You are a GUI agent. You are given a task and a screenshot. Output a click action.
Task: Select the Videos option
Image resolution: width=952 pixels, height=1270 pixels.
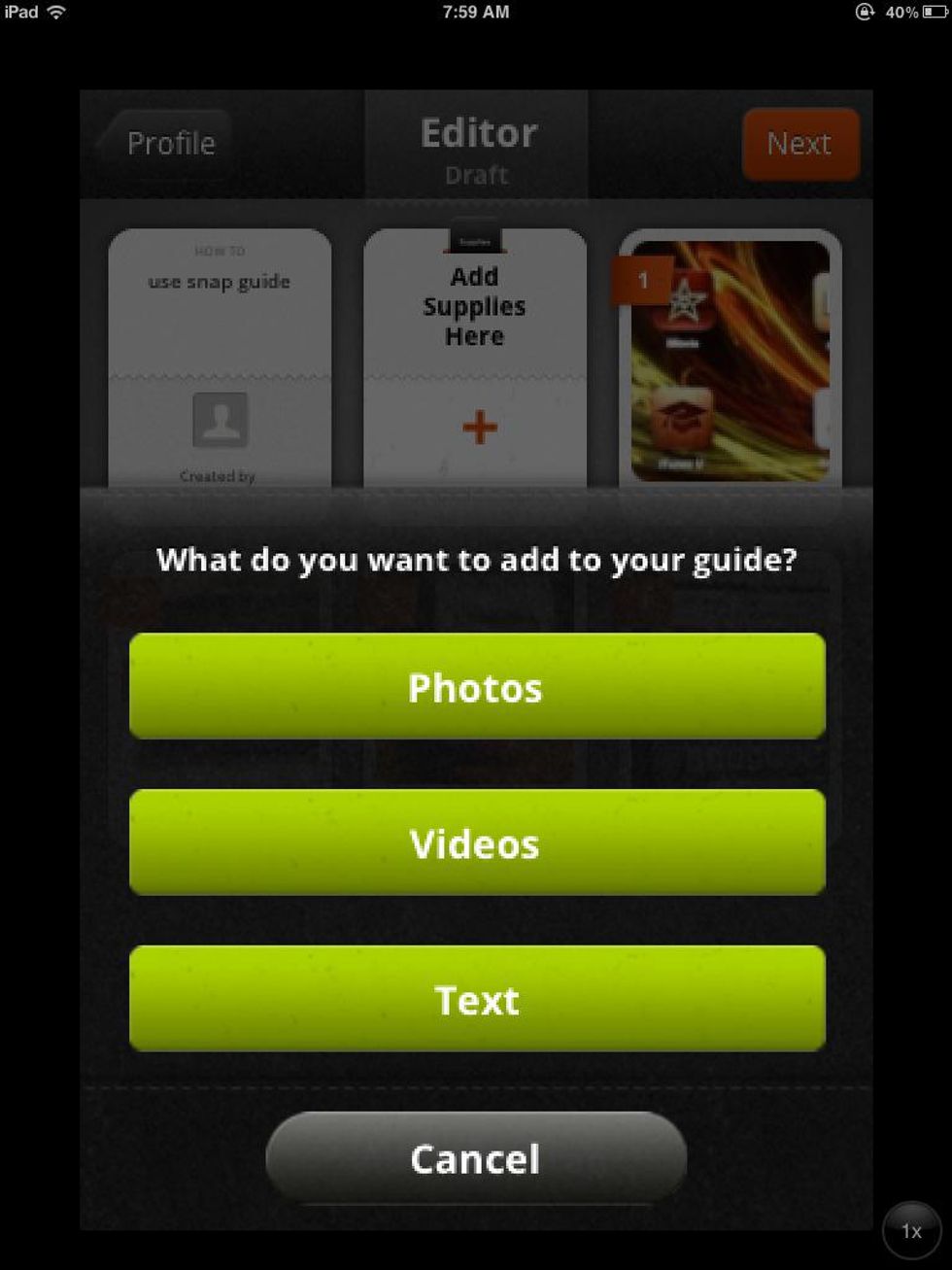tap(476, 842)
